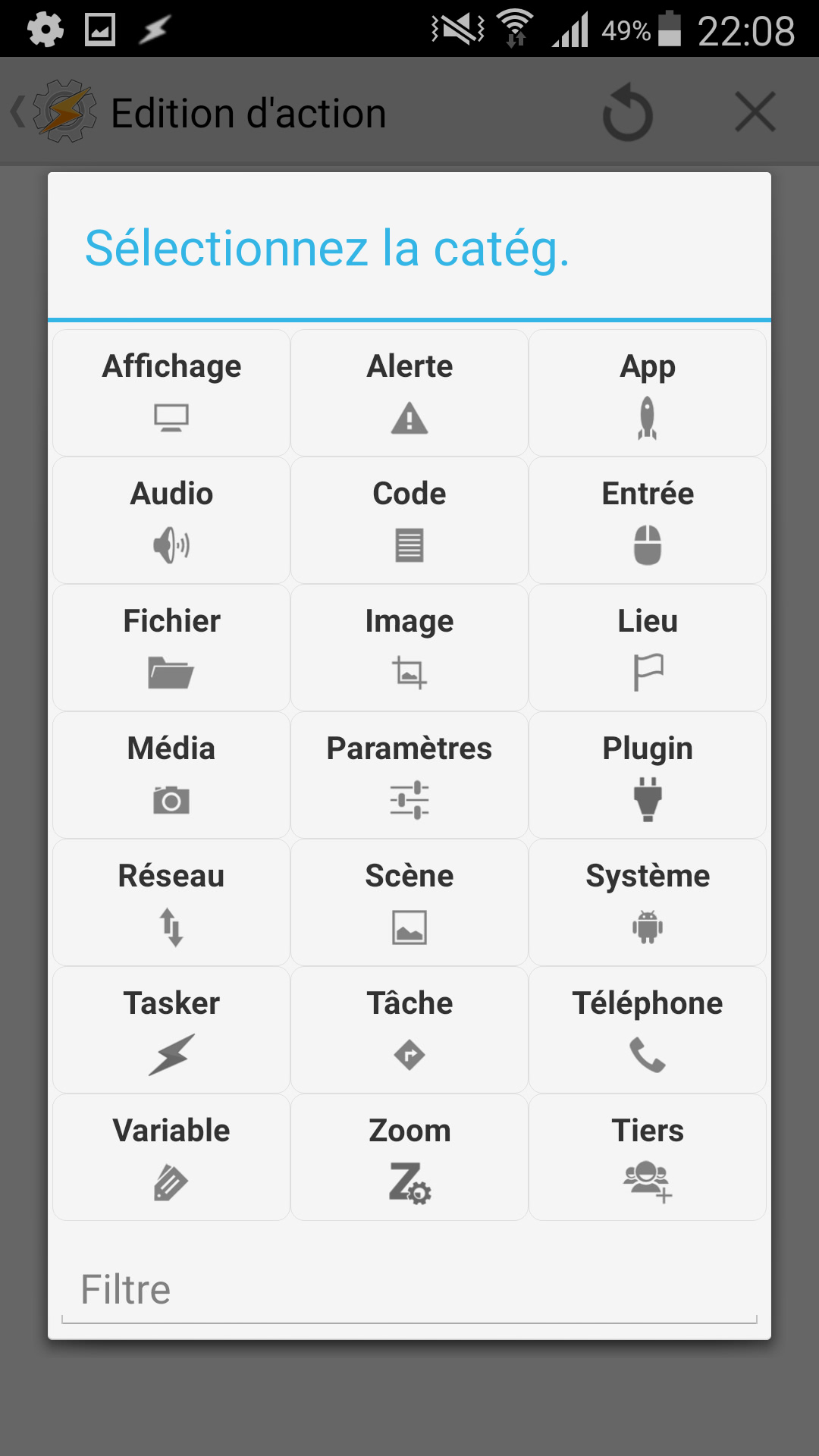Select the Système Android category
The width and height of the screenshot is (819, 1456).
(647, 902)
